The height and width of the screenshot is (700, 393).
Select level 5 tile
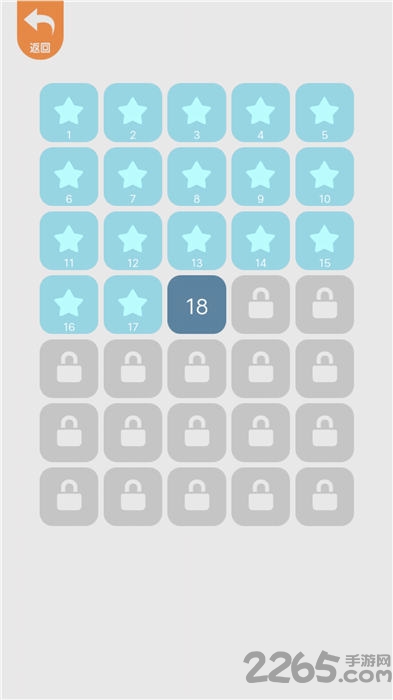(325, 112)
